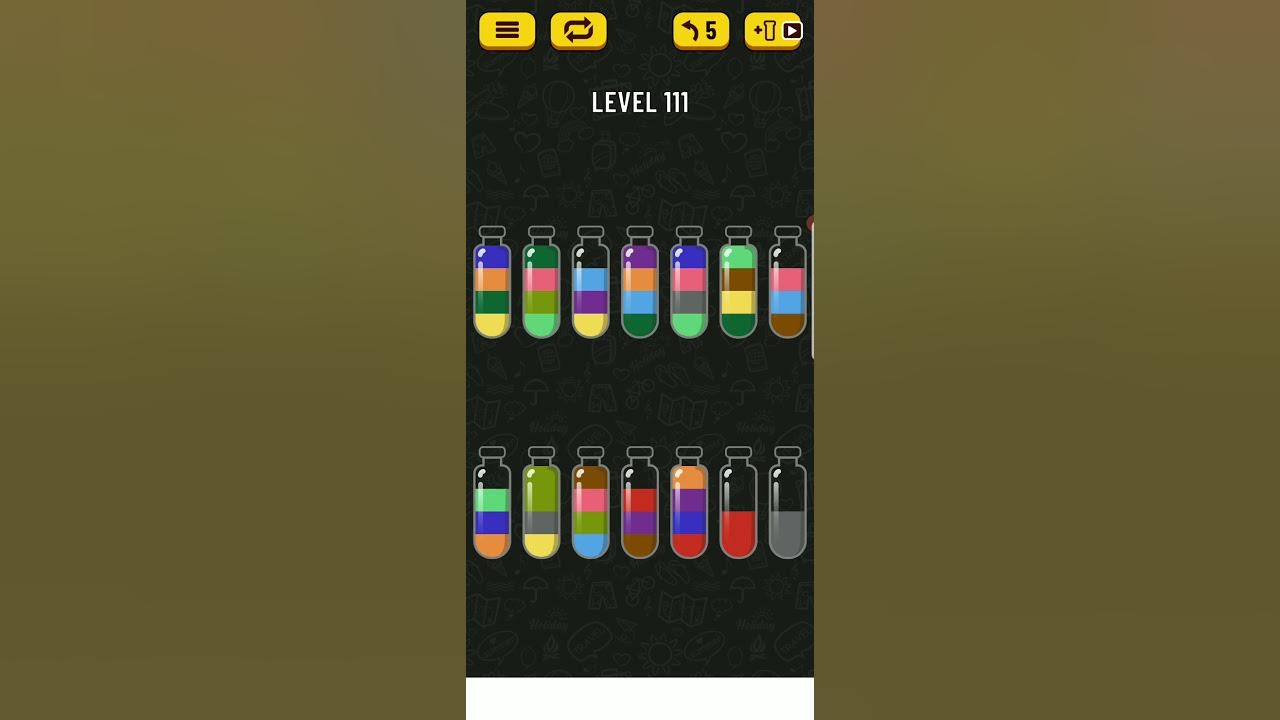Tap the bottle with light green, blue and orange

pos(492,509)
